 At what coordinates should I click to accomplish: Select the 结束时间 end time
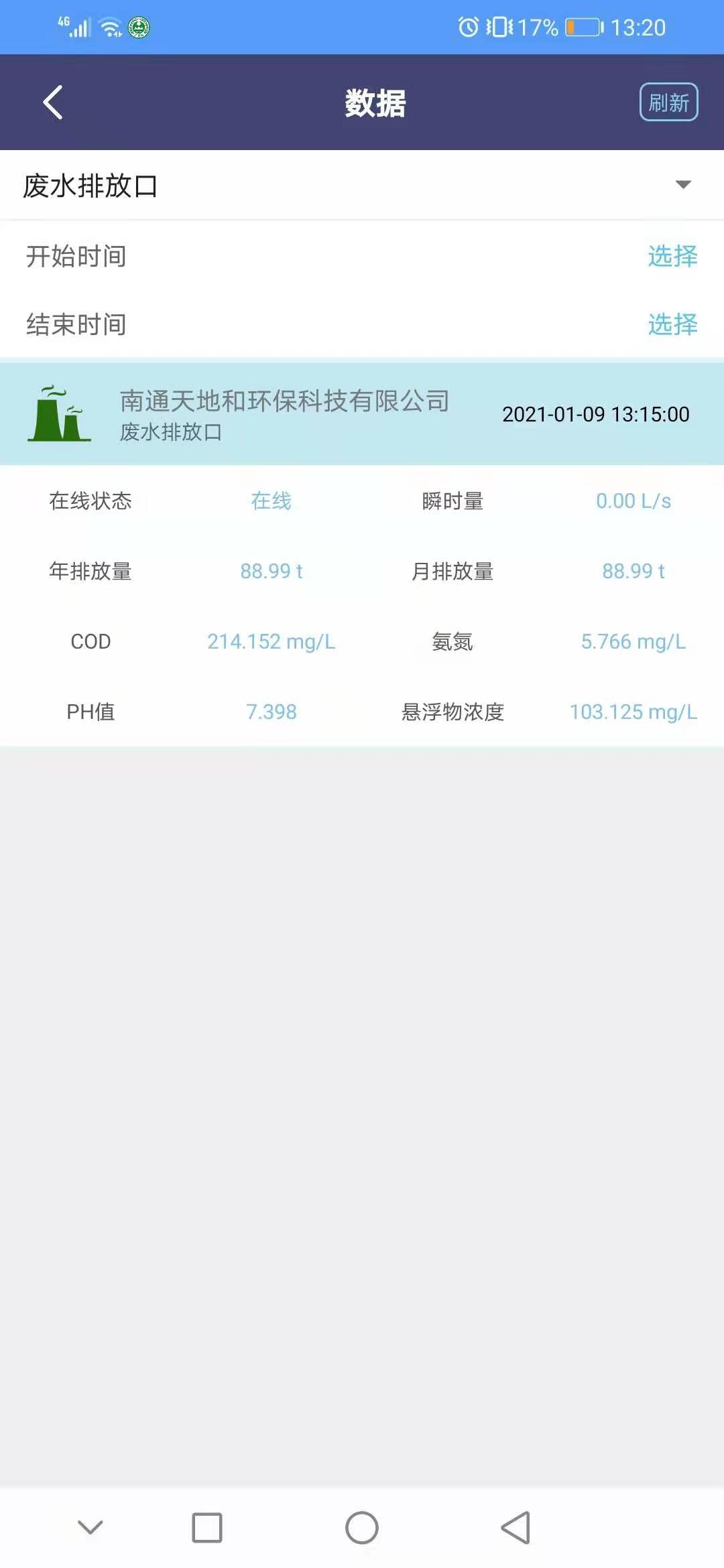[672, 324]
